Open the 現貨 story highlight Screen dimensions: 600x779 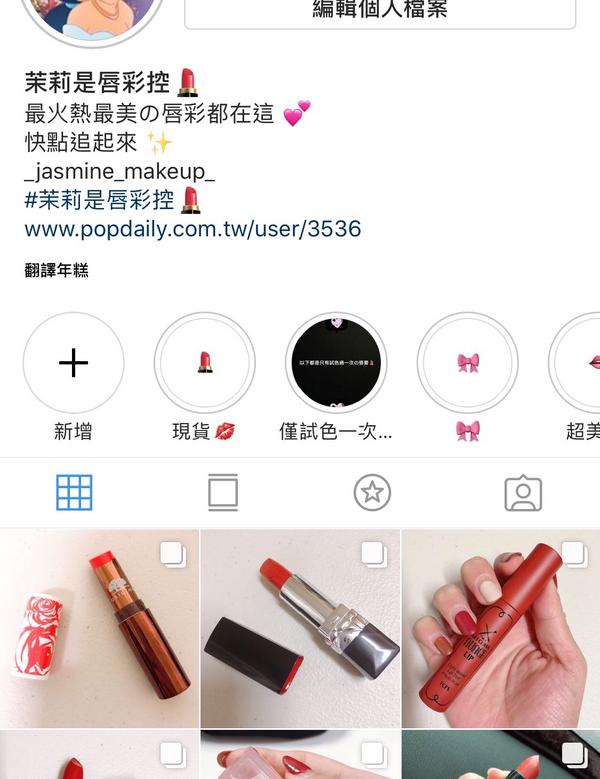click(205, 363)
